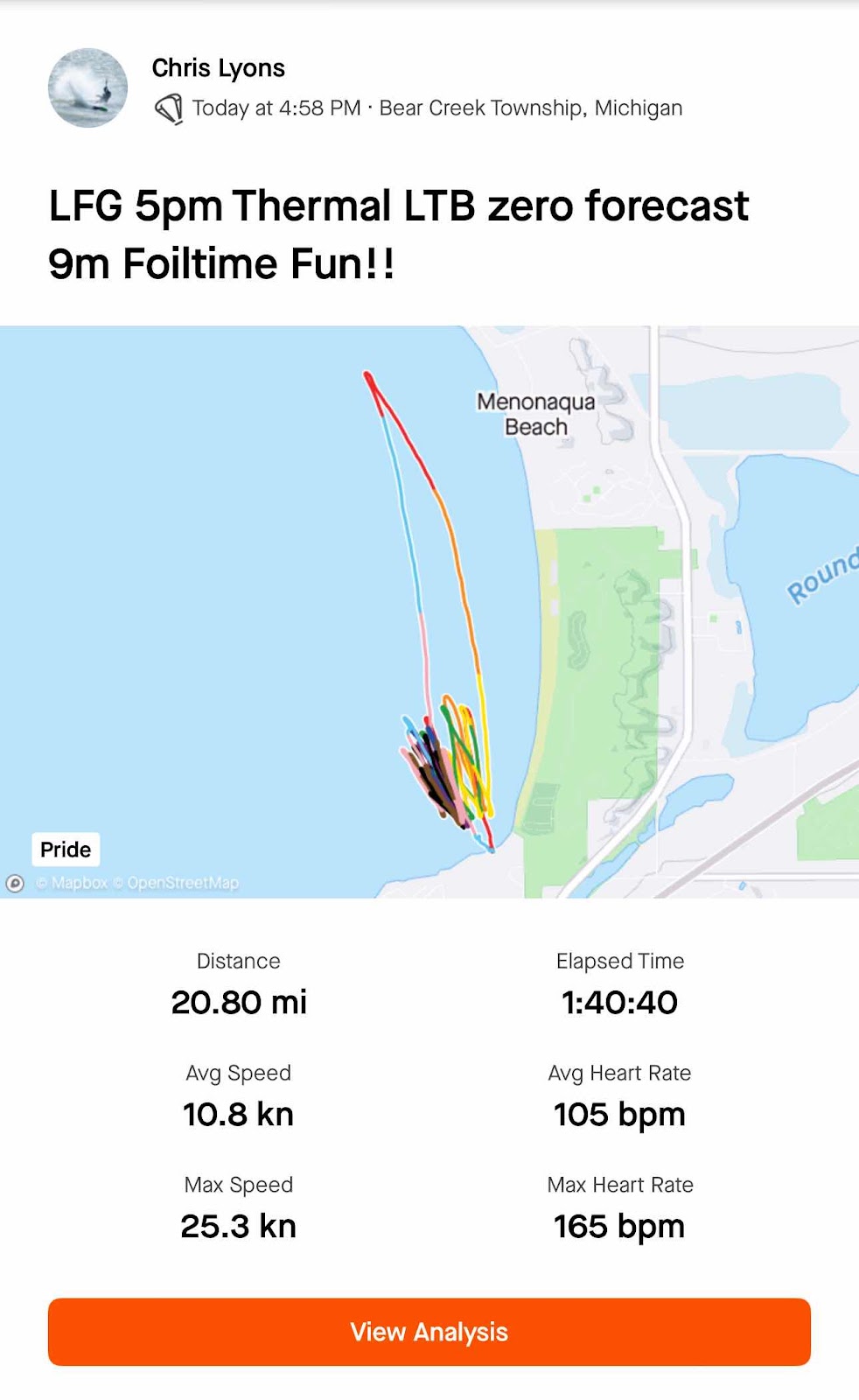Tap the View Analysis button
859x1400 pixels.
click(429, 1331)
